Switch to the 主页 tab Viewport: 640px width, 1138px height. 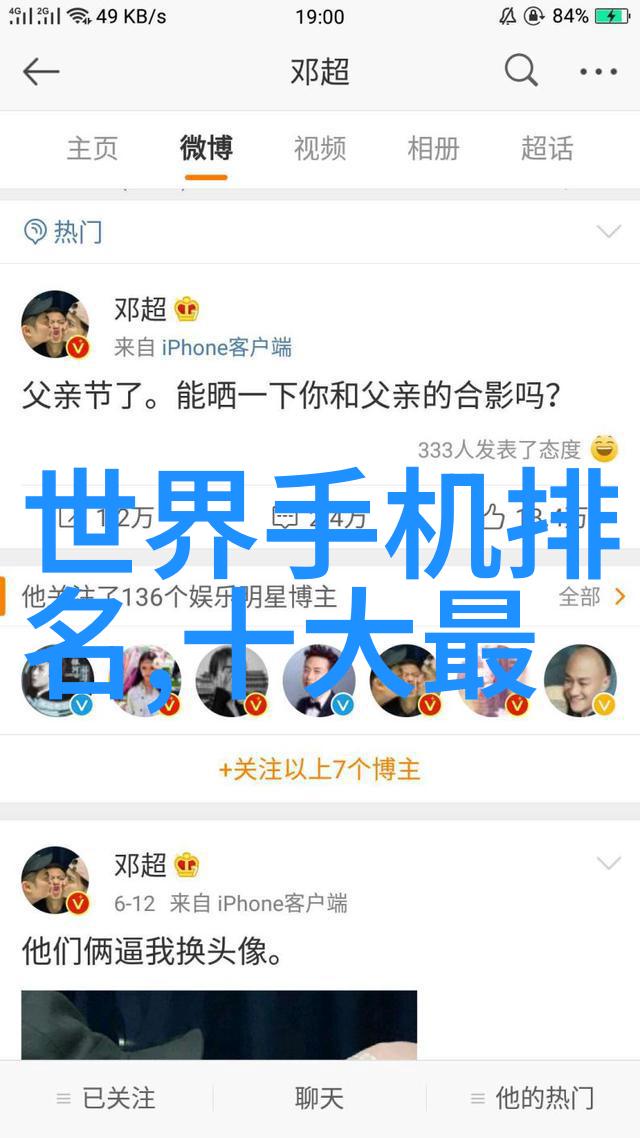click(92, 149)
